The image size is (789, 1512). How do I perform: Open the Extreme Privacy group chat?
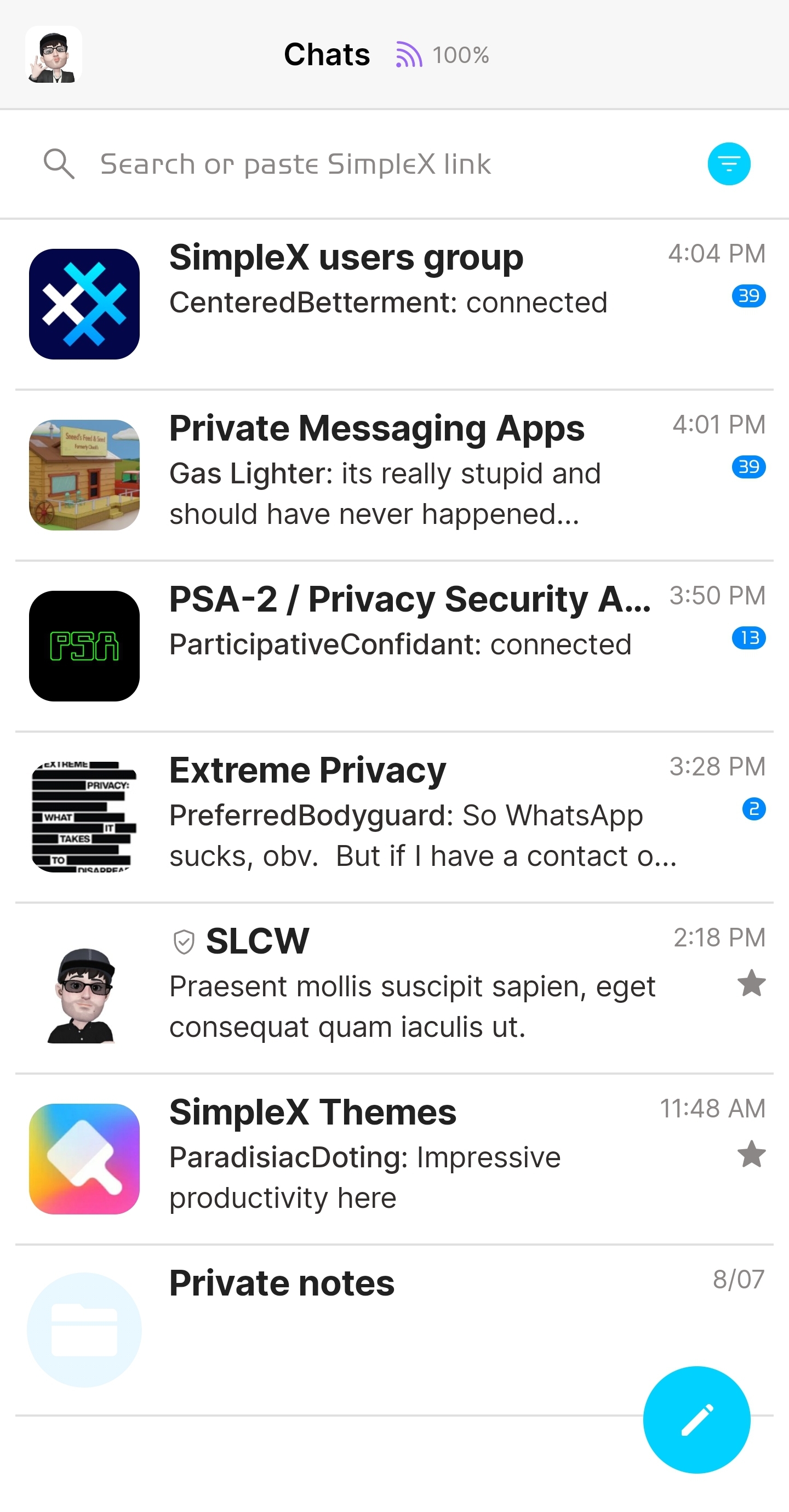click(387, 816)
